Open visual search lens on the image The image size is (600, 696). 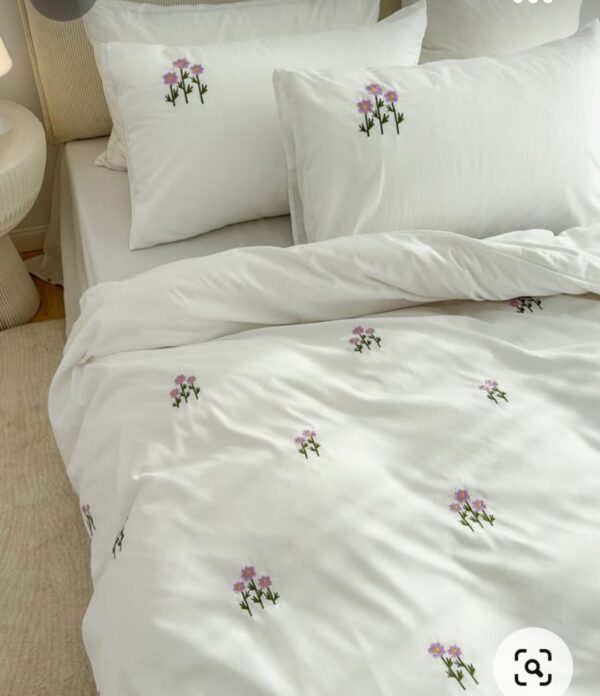click(x=533, y=665)
